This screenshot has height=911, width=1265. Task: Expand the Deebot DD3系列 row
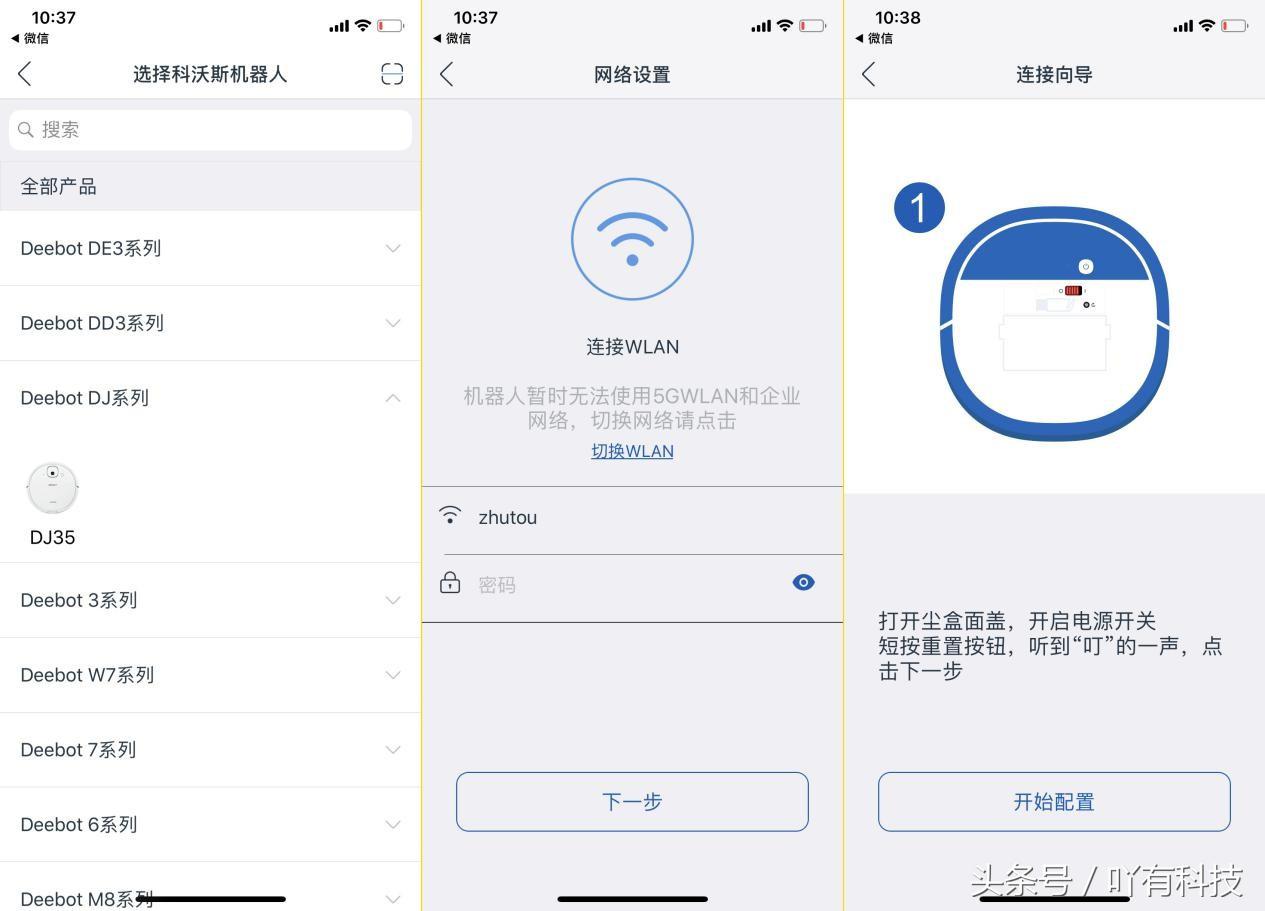(x=210, y=323)
